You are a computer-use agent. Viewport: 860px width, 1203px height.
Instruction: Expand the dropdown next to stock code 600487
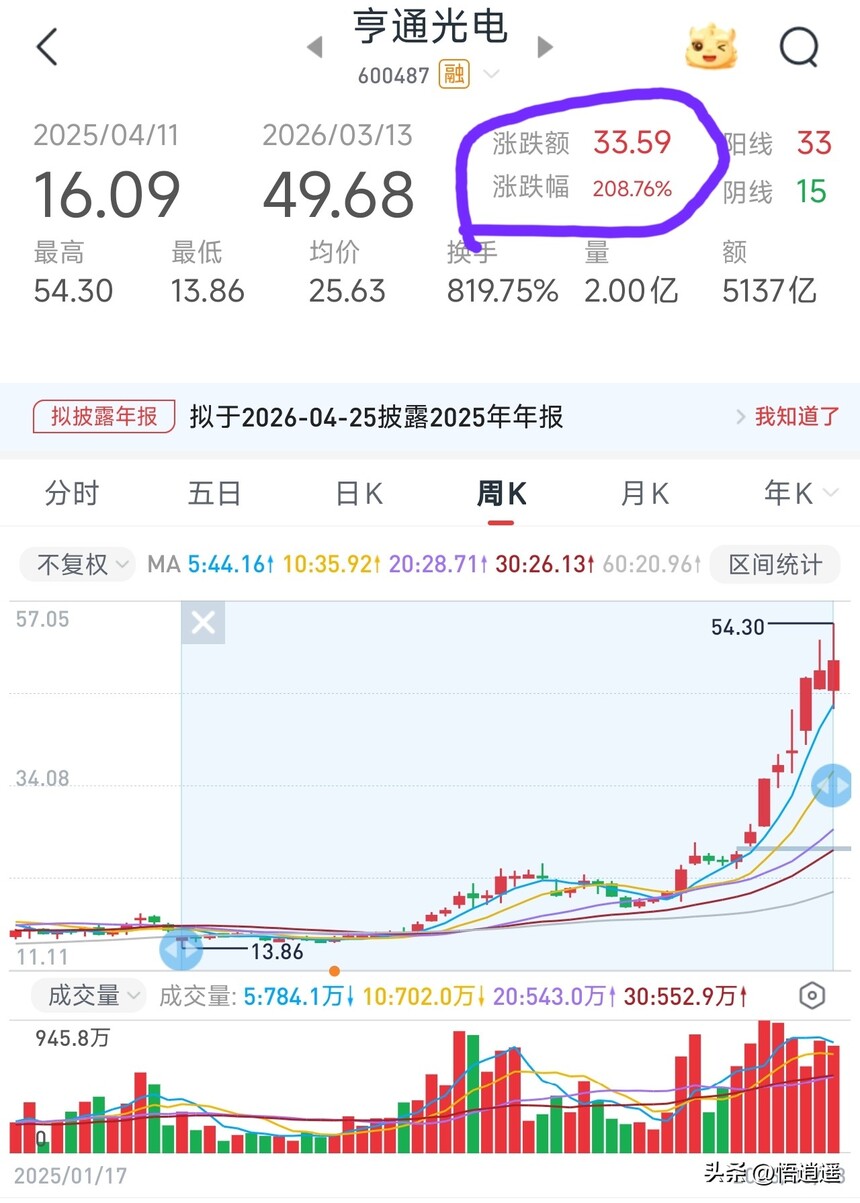[491, 75]
